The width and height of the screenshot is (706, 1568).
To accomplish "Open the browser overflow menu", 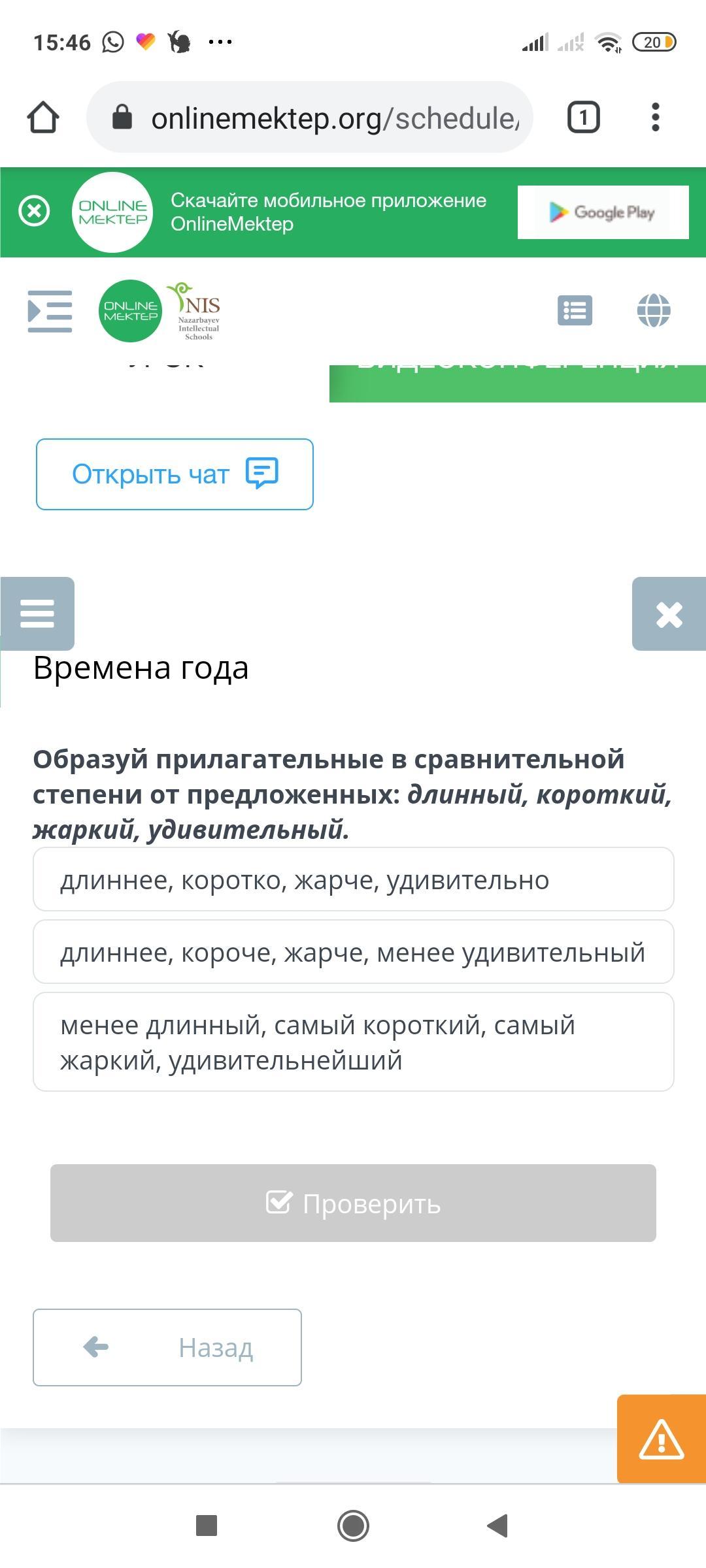I will pos(656,118).
